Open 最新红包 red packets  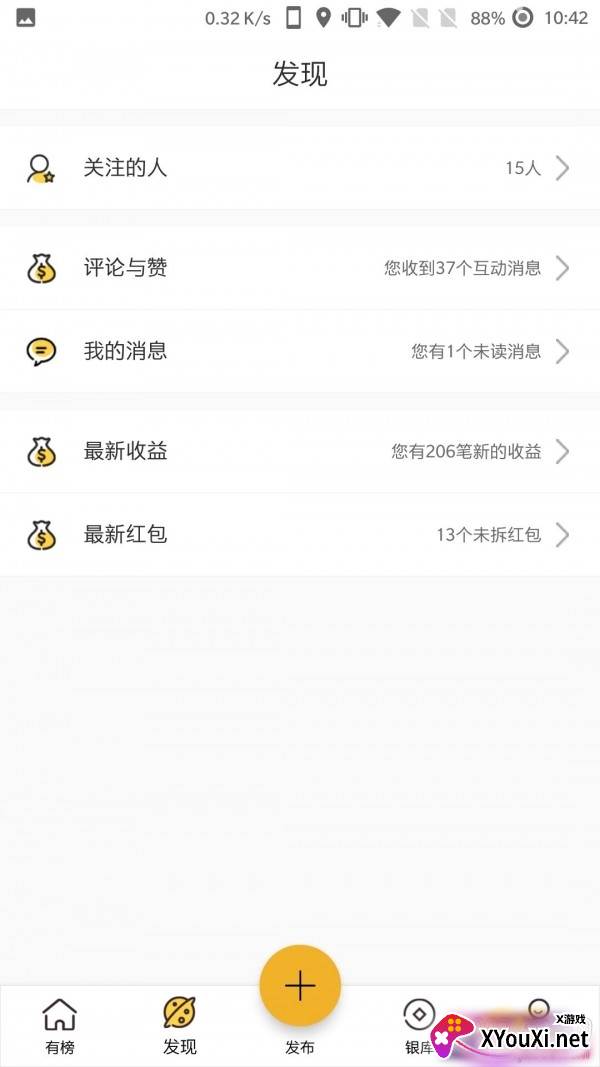[300, 535]
